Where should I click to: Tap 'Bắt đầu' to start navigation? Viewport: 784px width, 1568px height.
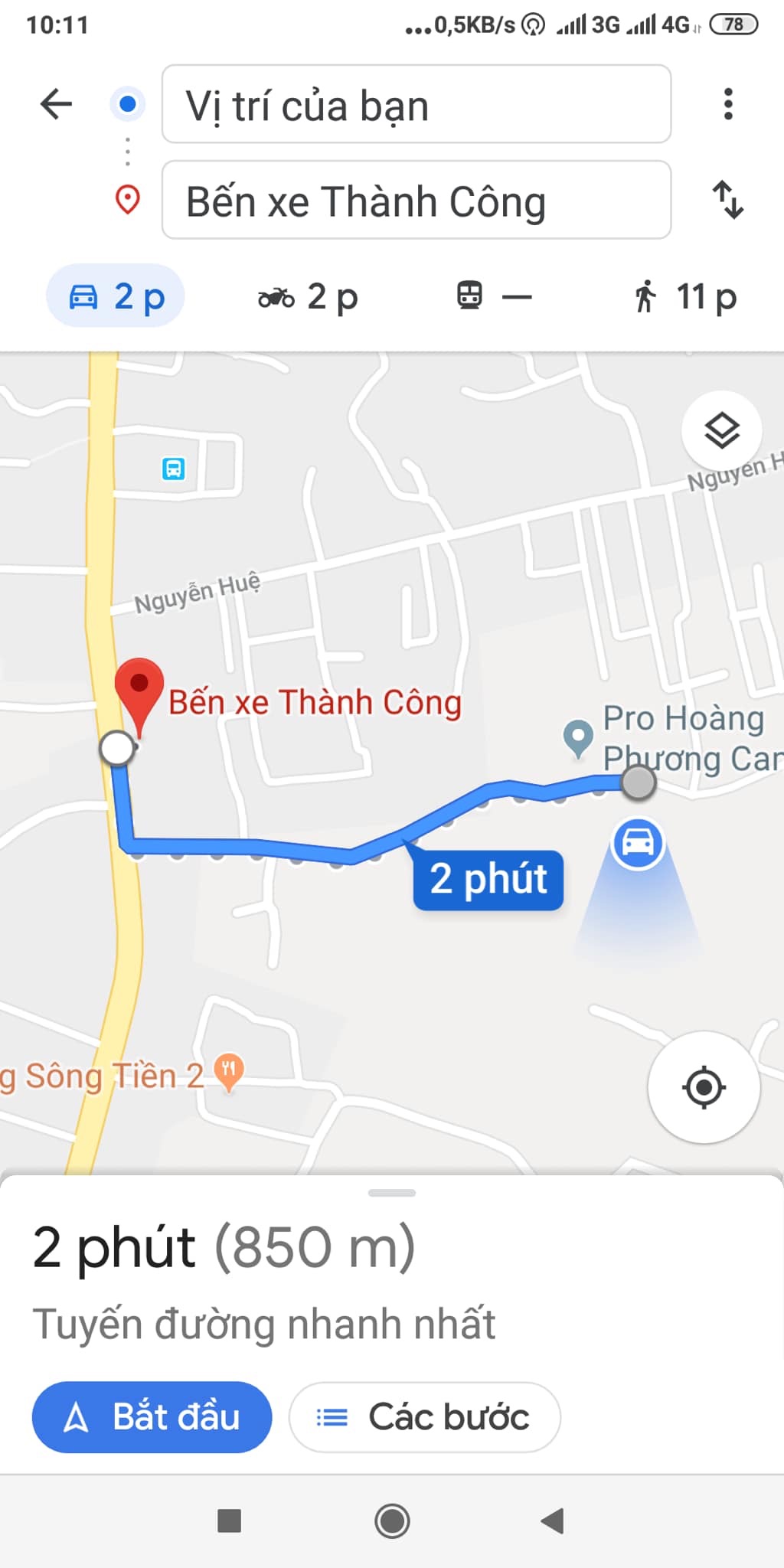click(152, 1417)
